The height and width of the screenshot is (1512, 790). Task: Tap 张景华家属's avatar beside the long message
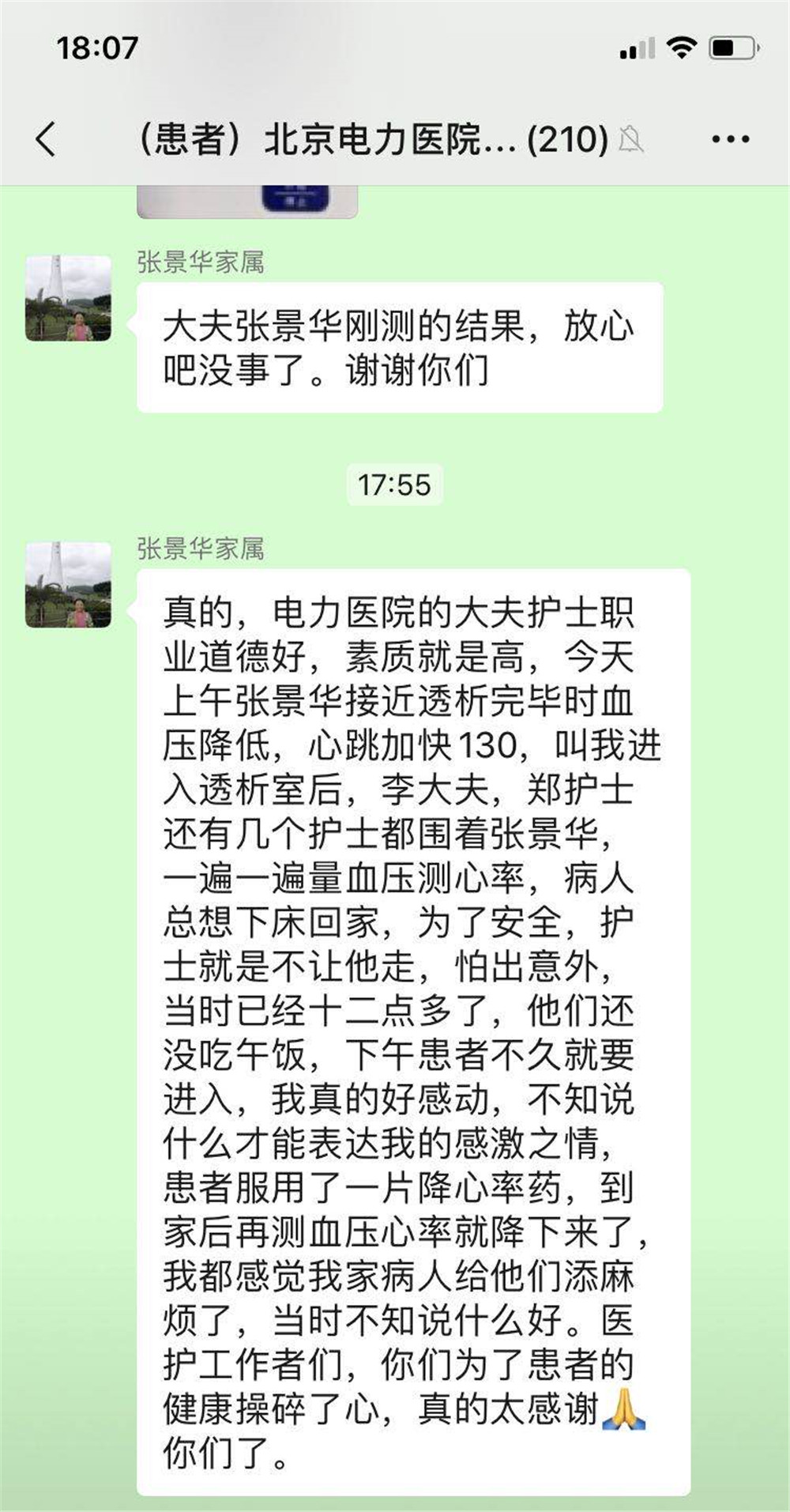click(x=69, y=584)
